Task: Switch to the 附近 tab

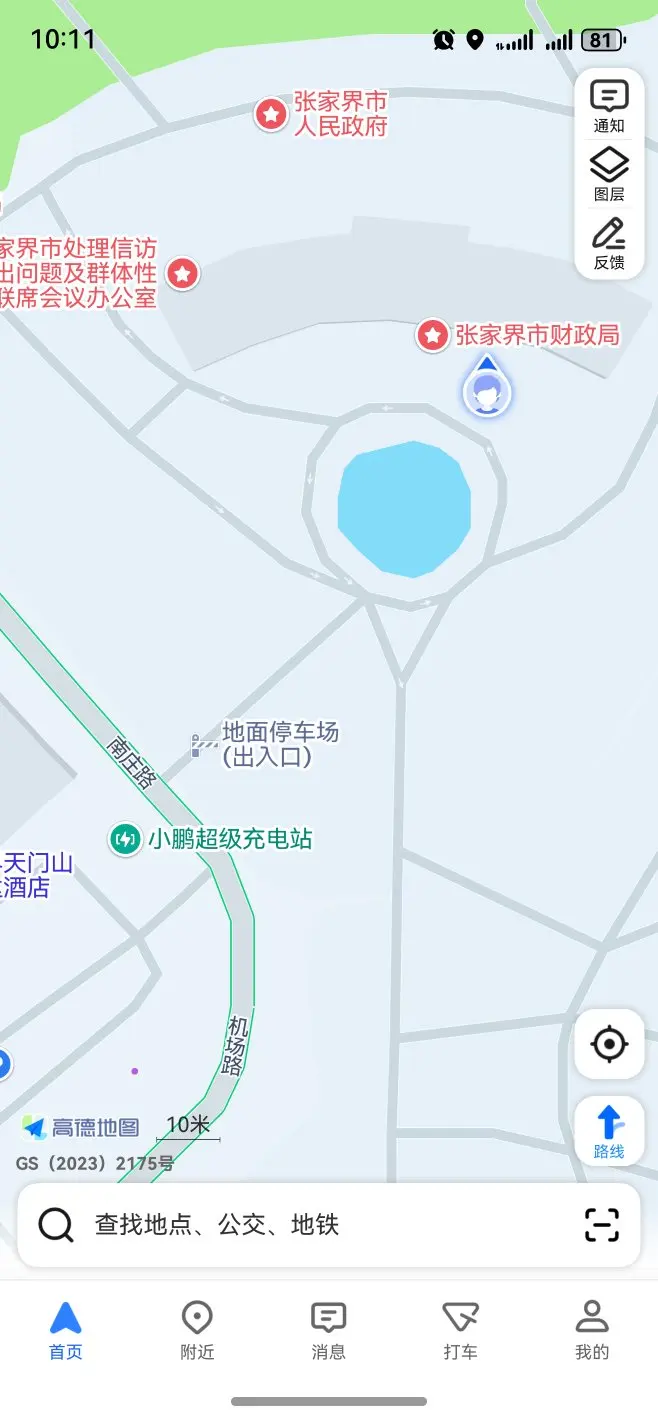Action: coord(197,1331)
